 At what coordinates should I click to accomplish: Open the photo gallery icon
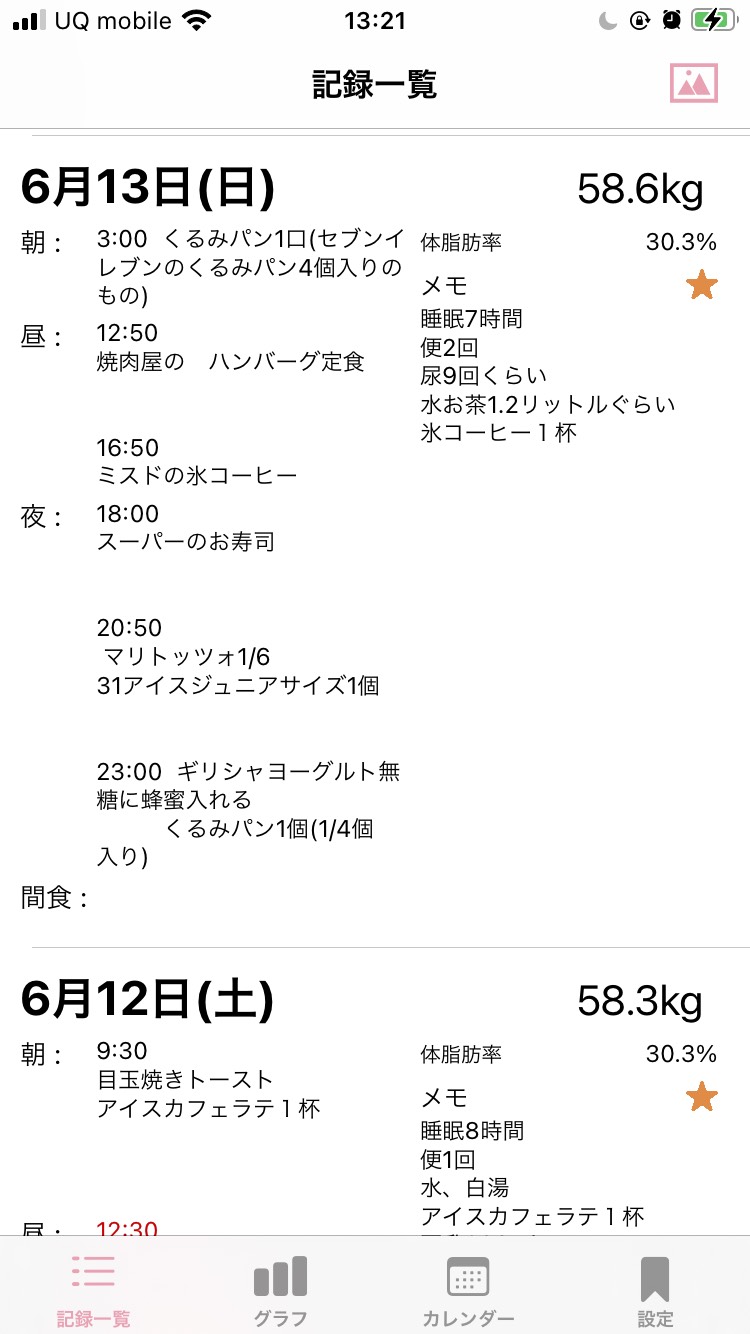pyautogui.click(x=694, y=83)
